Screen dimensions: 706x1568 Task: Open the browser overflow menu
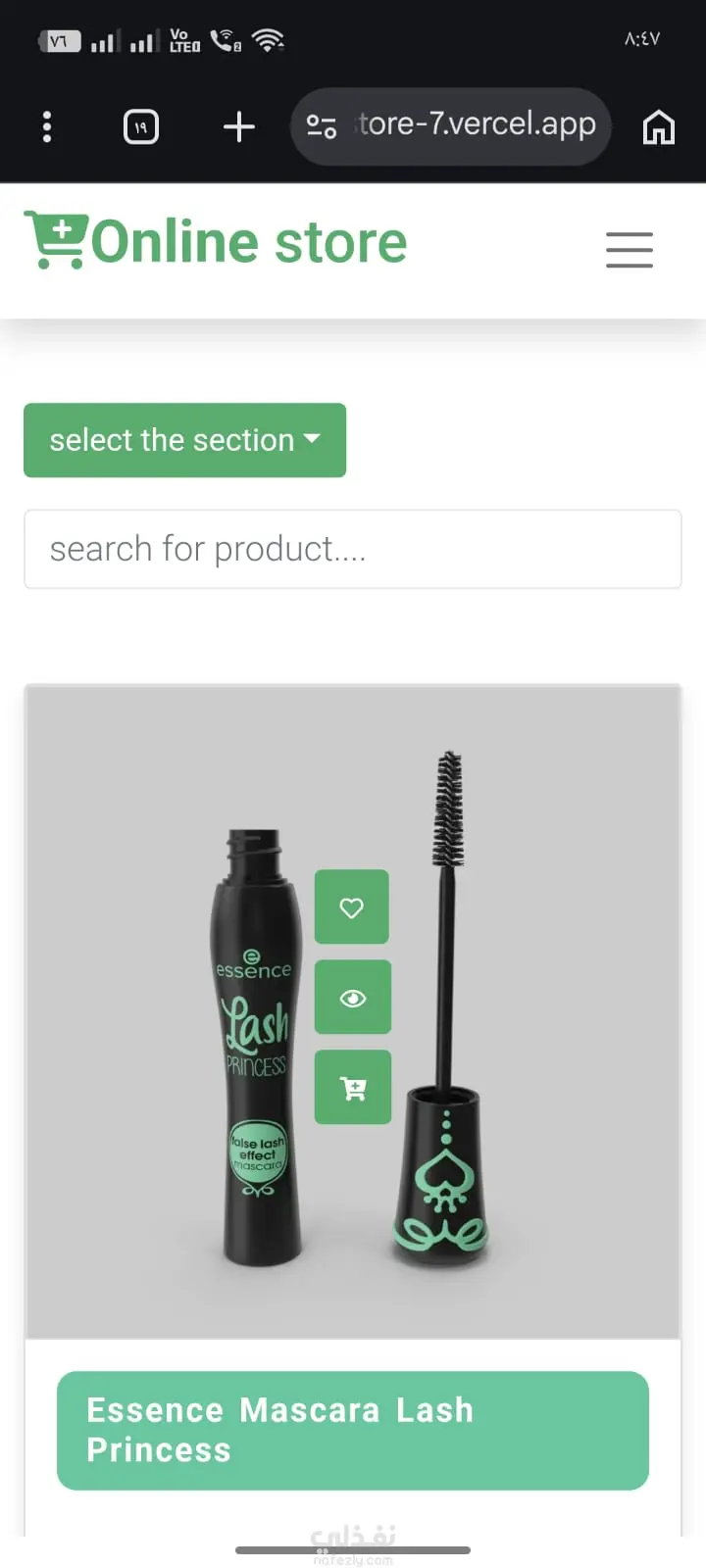[x=47, y=126]
